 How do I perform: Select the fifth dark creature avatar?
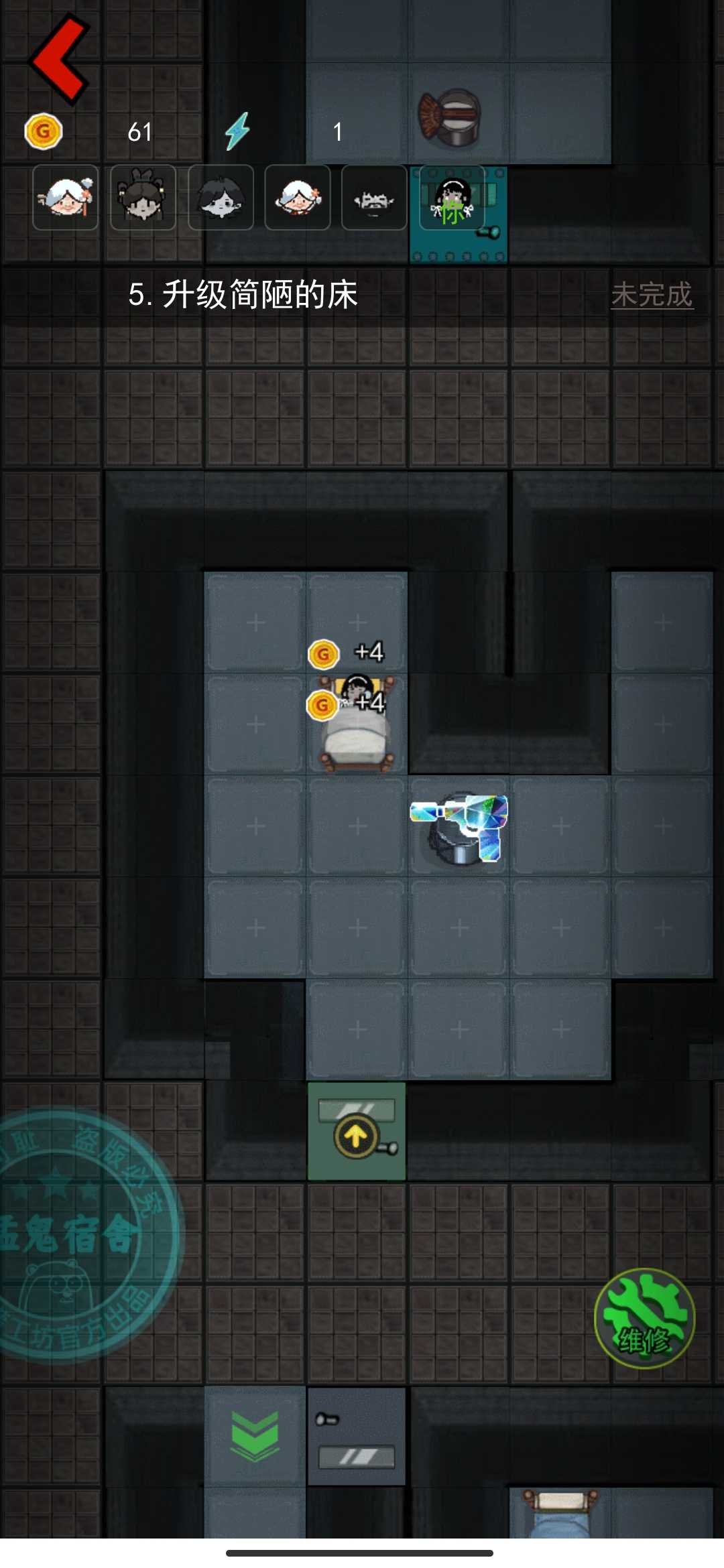373,198
